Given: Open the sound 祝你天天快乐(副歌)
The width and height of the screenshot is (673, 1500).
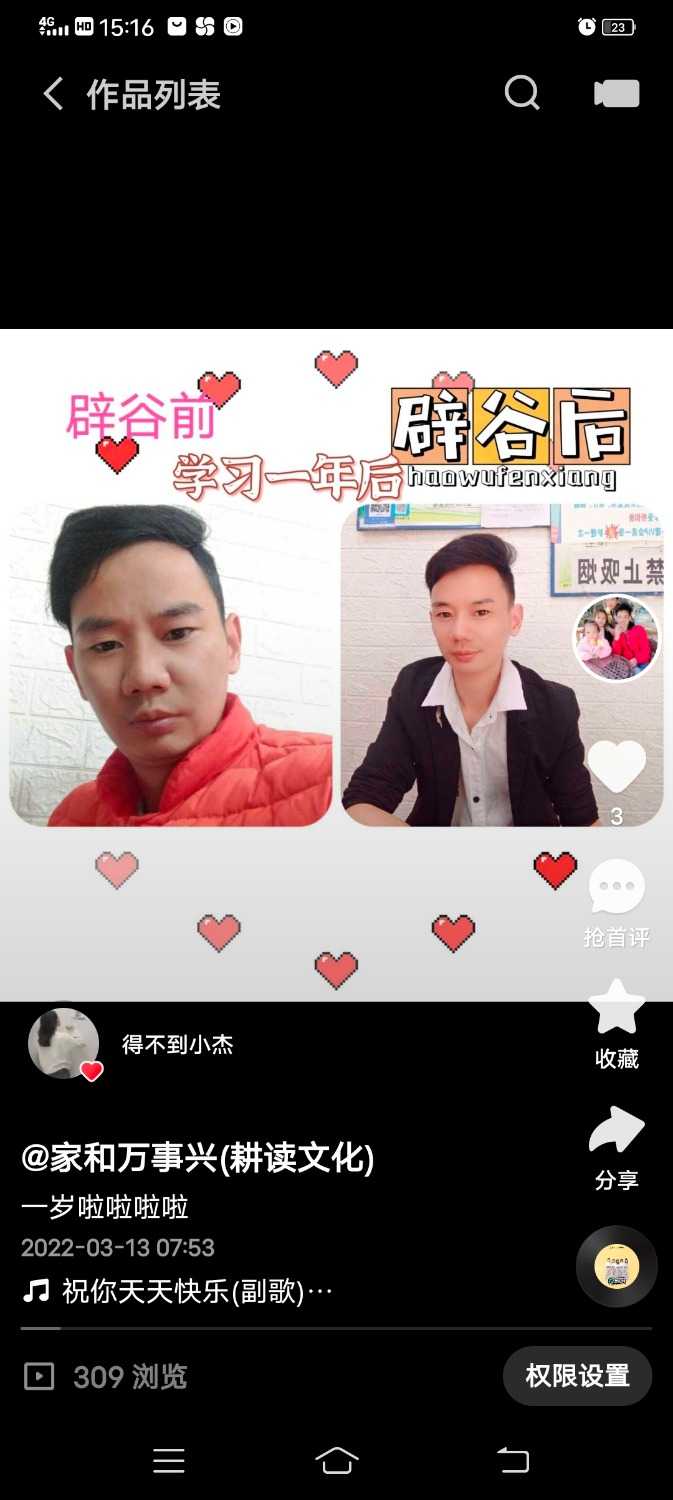Looking at the screenshot, I should point(196,1291).
